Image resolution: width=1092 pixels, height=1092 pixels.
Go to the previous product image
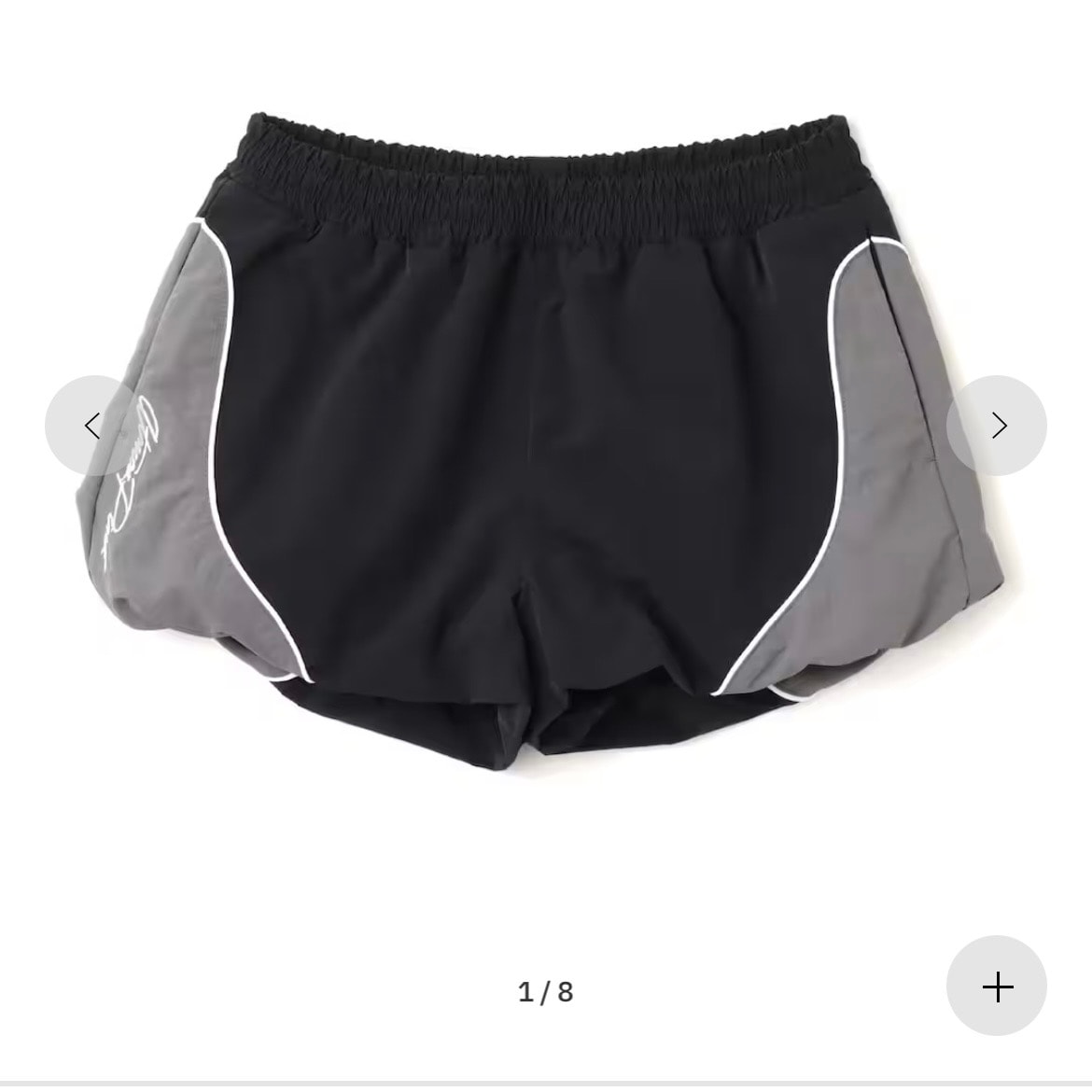[x=93, y=426]
